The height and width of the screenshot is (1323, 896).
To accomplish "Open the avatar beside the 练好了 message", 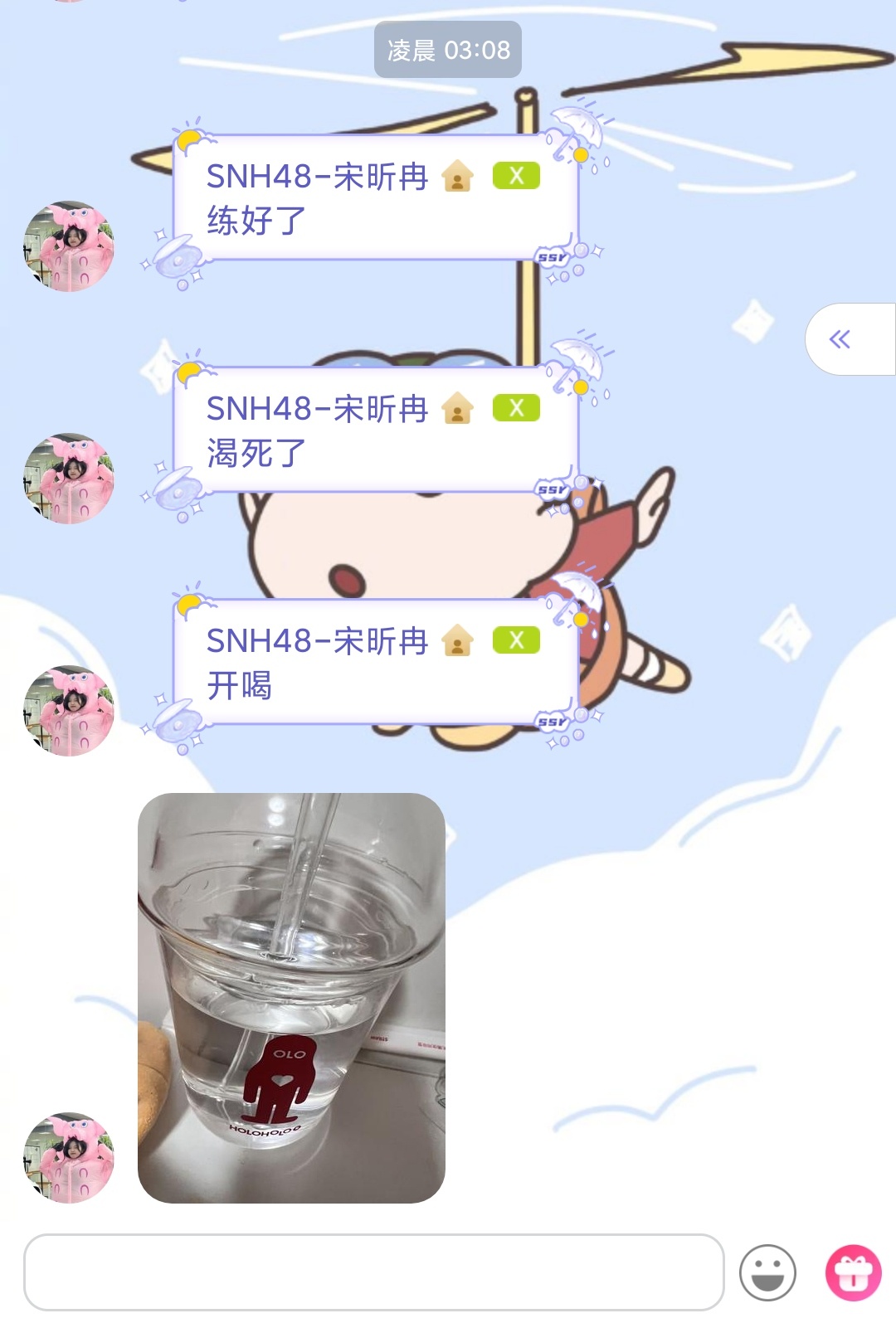I will tap(68, 246).
